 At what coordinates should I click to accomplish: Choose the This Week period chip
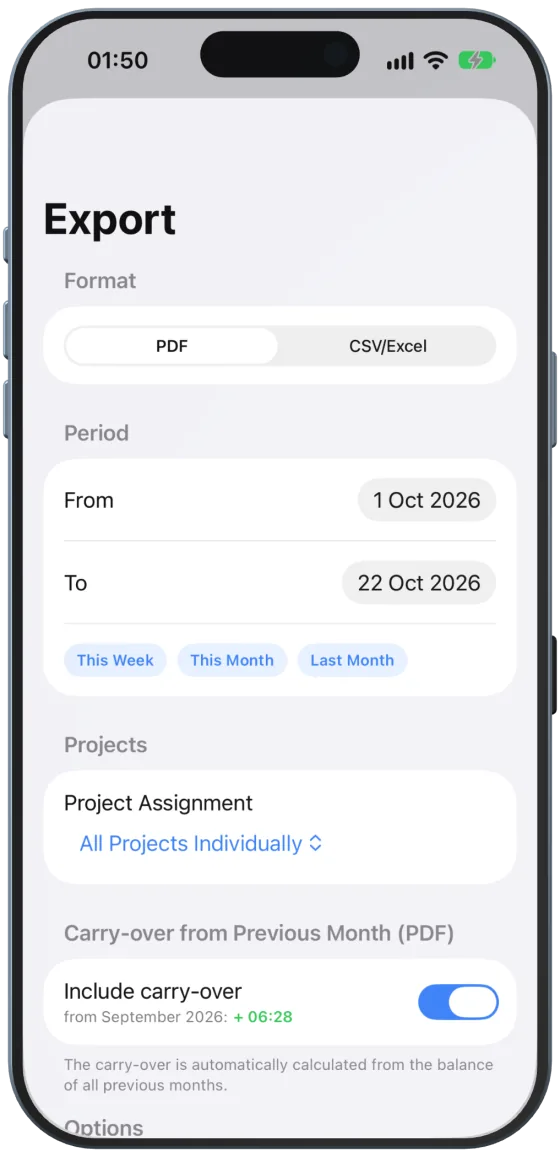tap(115, 660)
